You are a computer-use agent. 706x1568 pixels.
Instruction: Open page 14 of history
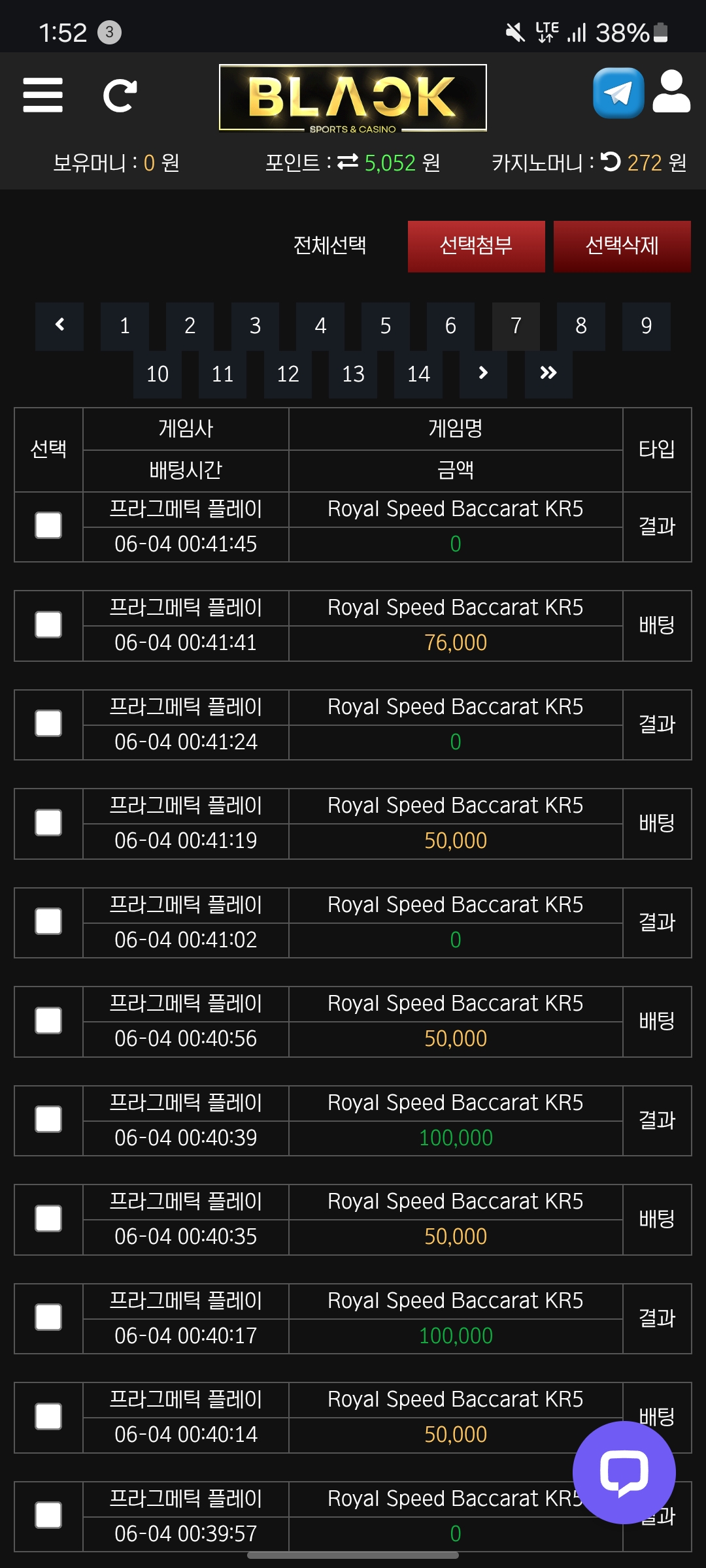(418, 374)
